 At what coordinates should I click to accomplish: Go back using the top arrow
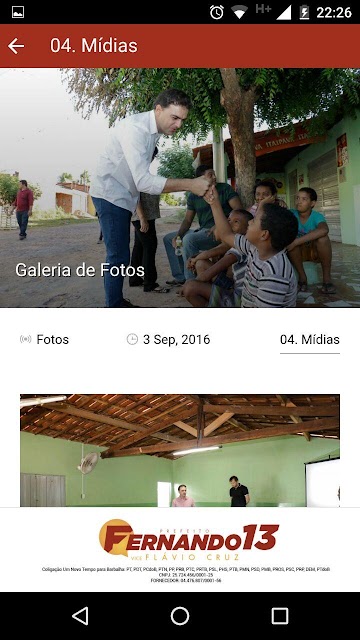16,46
